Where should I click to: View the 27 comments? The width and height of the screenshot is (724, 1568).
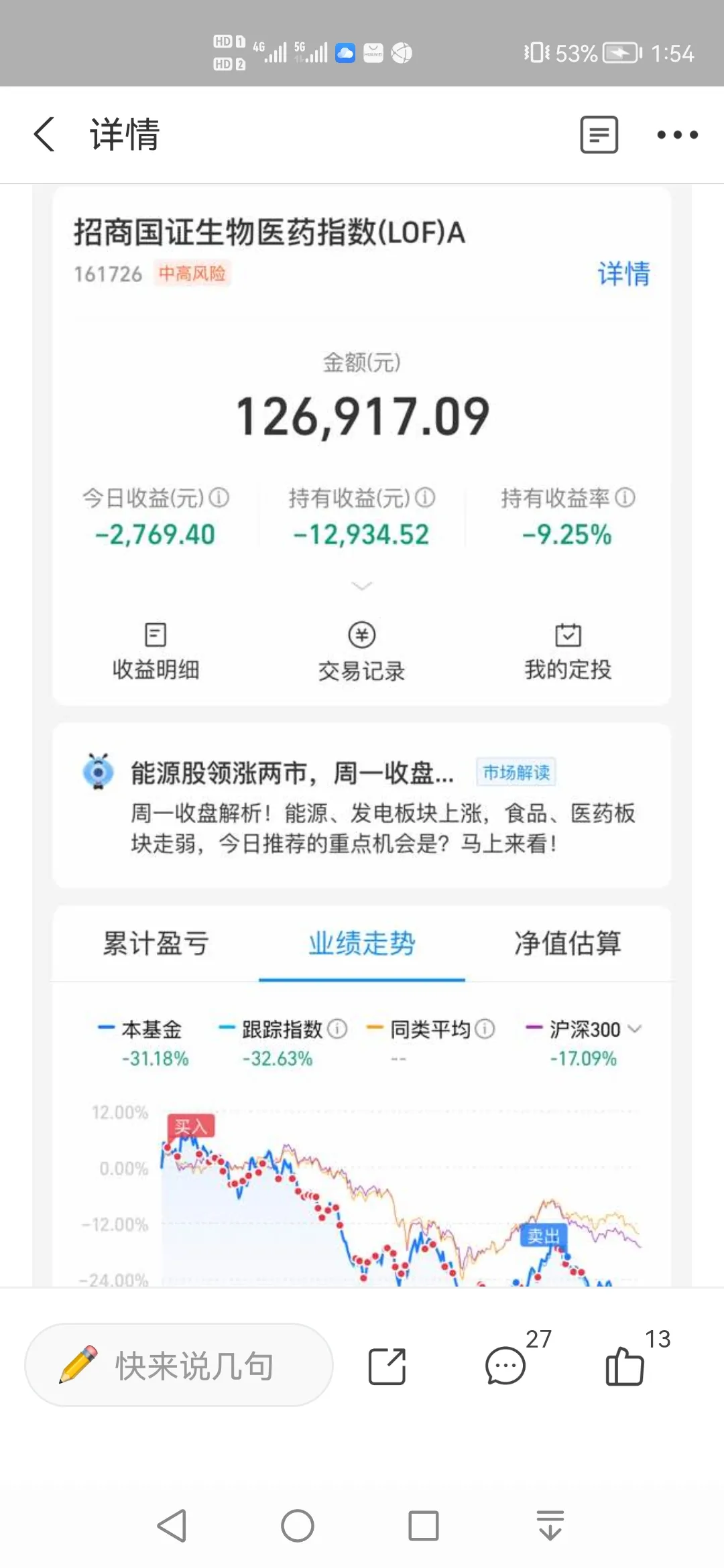(506, 1366)
